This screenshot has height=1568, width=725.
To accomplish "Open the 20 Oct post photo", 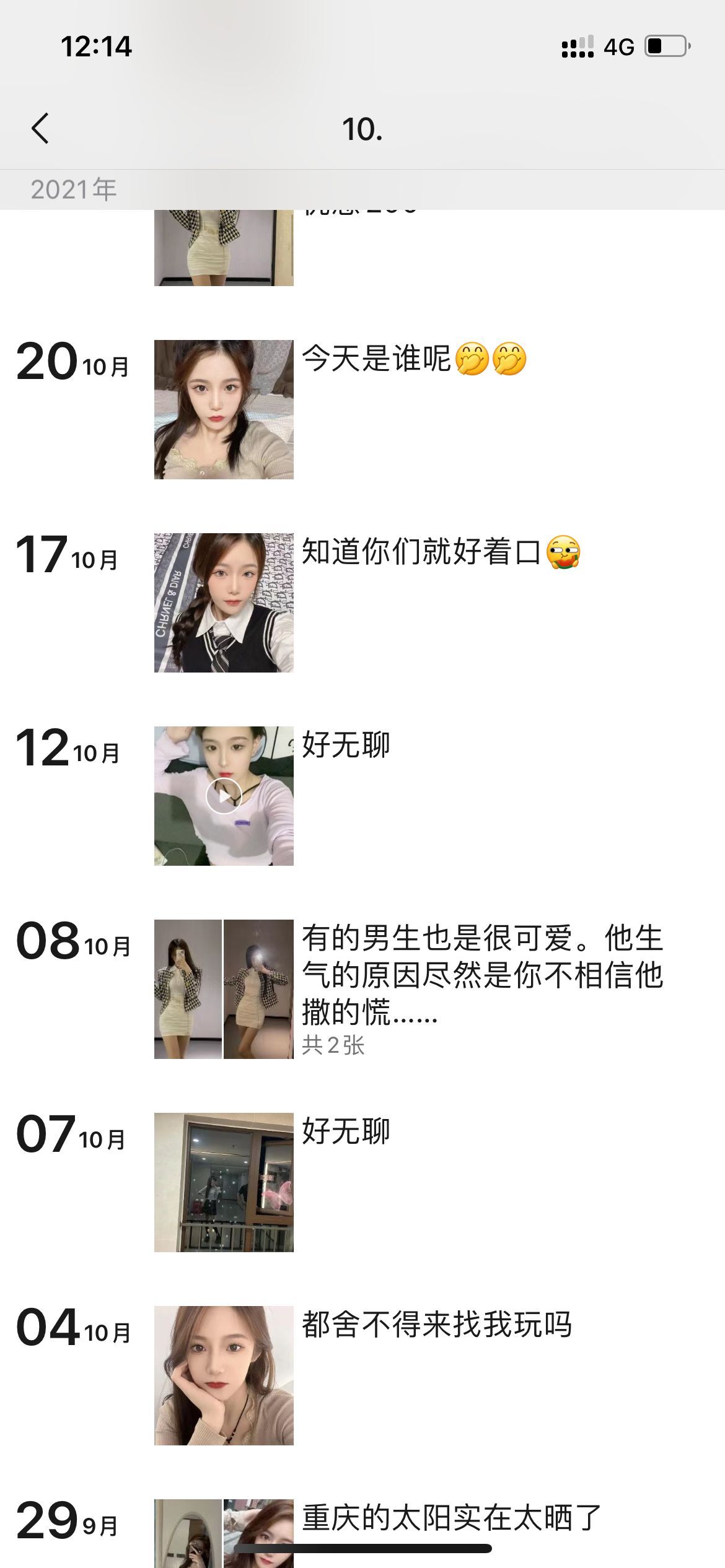I will [x=224, y=409].
